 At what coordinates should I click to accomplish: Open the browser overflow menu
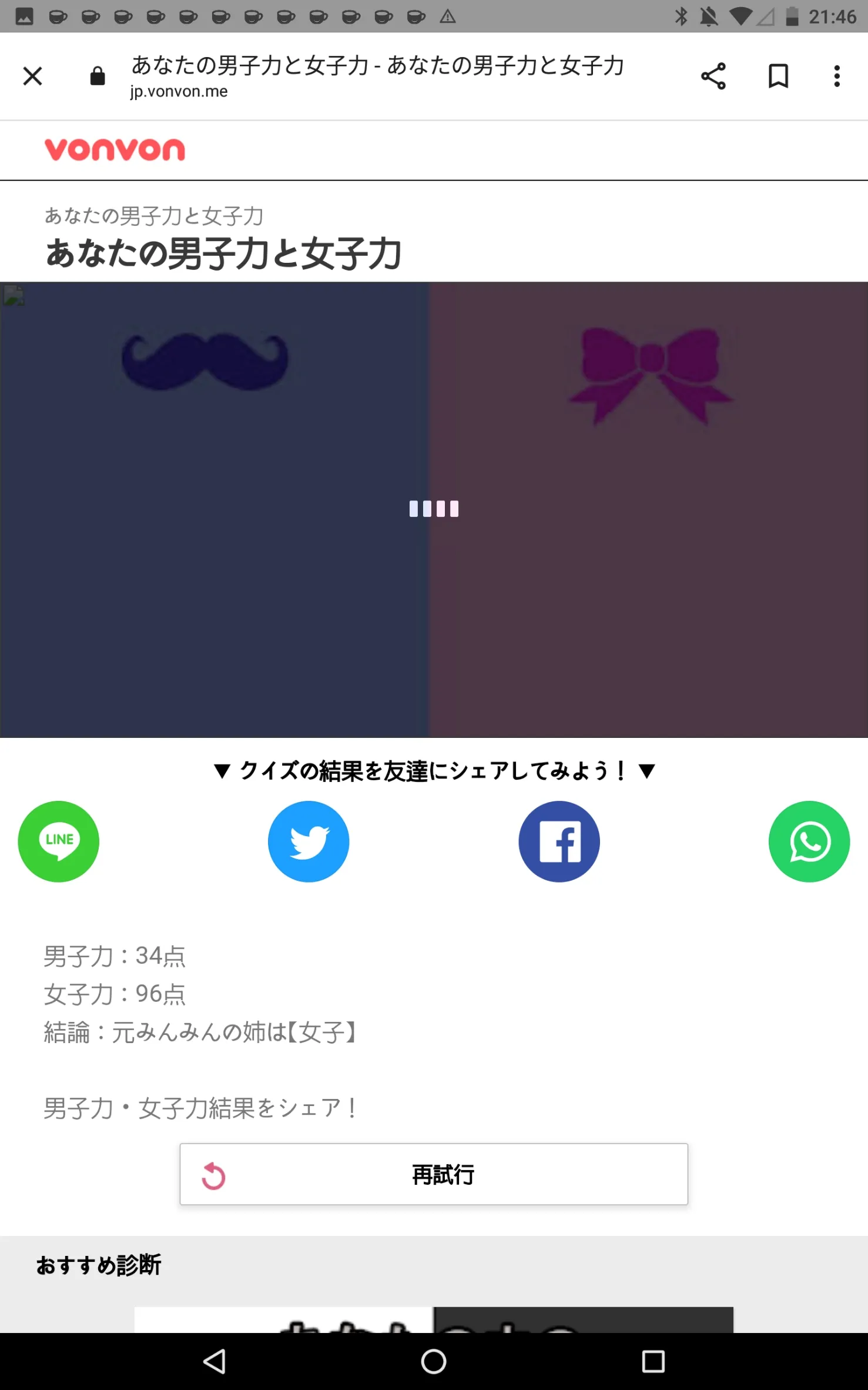[837, 76]
